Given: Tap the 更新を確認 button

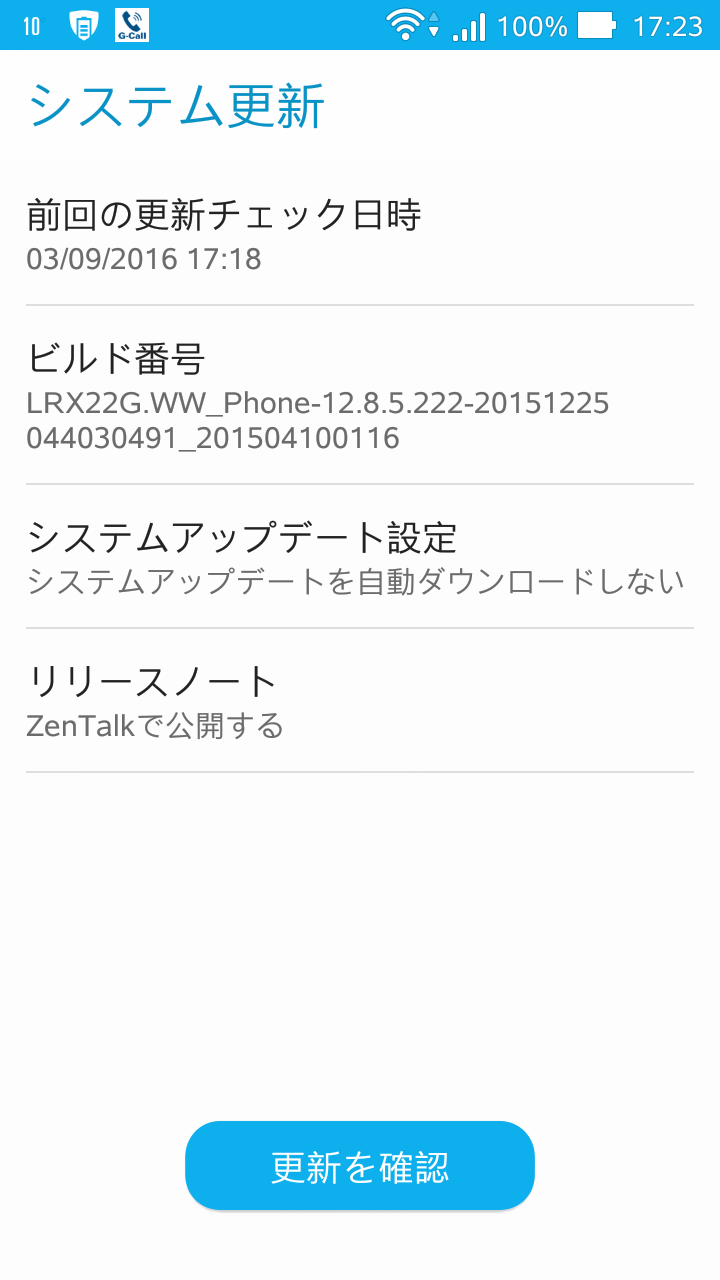Looking at the screenshot, I should coord(360,1166).
